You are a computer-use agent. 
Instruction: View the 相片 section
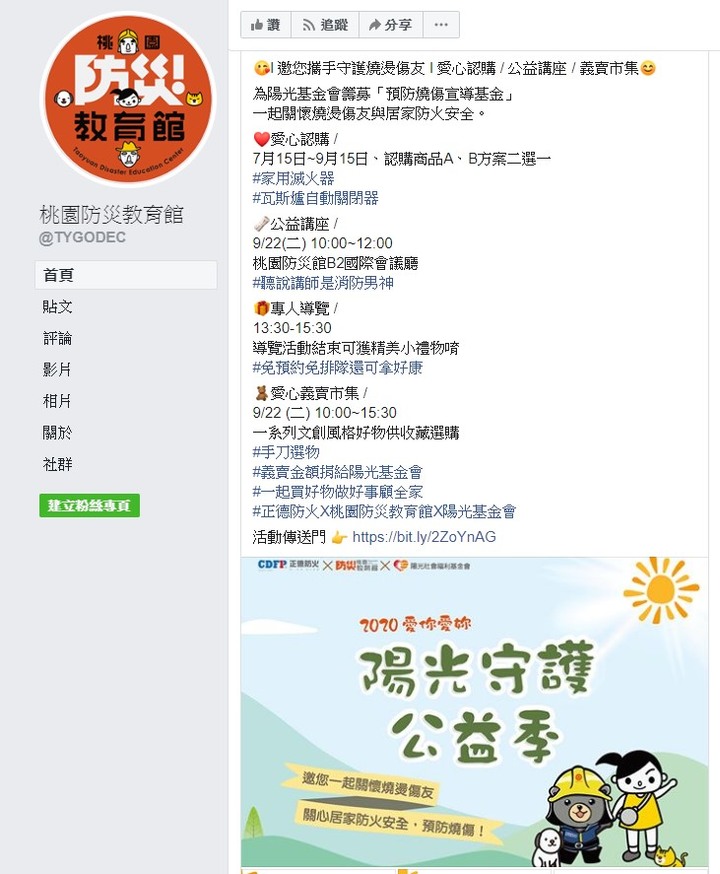(58, 401)
